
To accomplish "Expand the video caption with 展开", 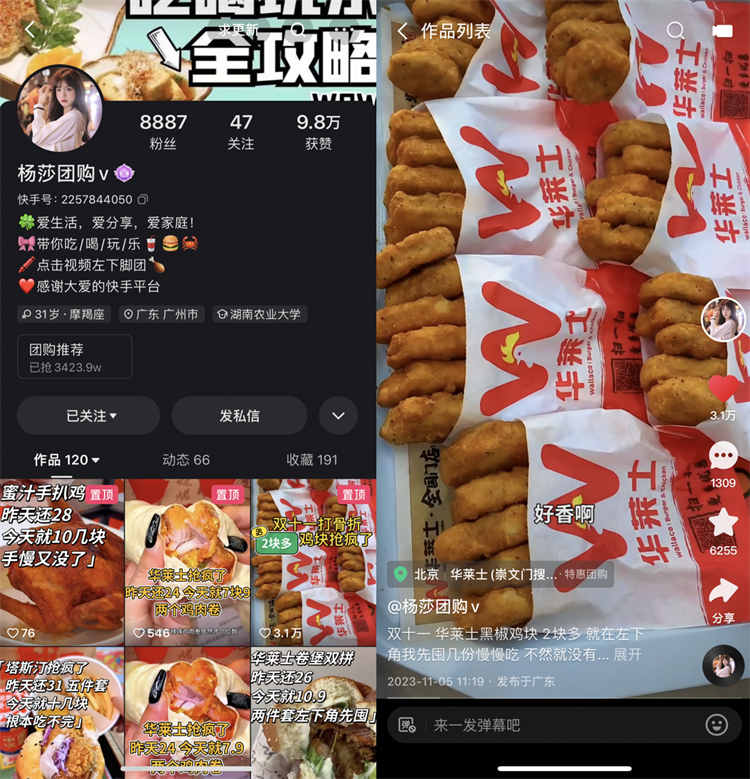I will click(x=627, y=654).
